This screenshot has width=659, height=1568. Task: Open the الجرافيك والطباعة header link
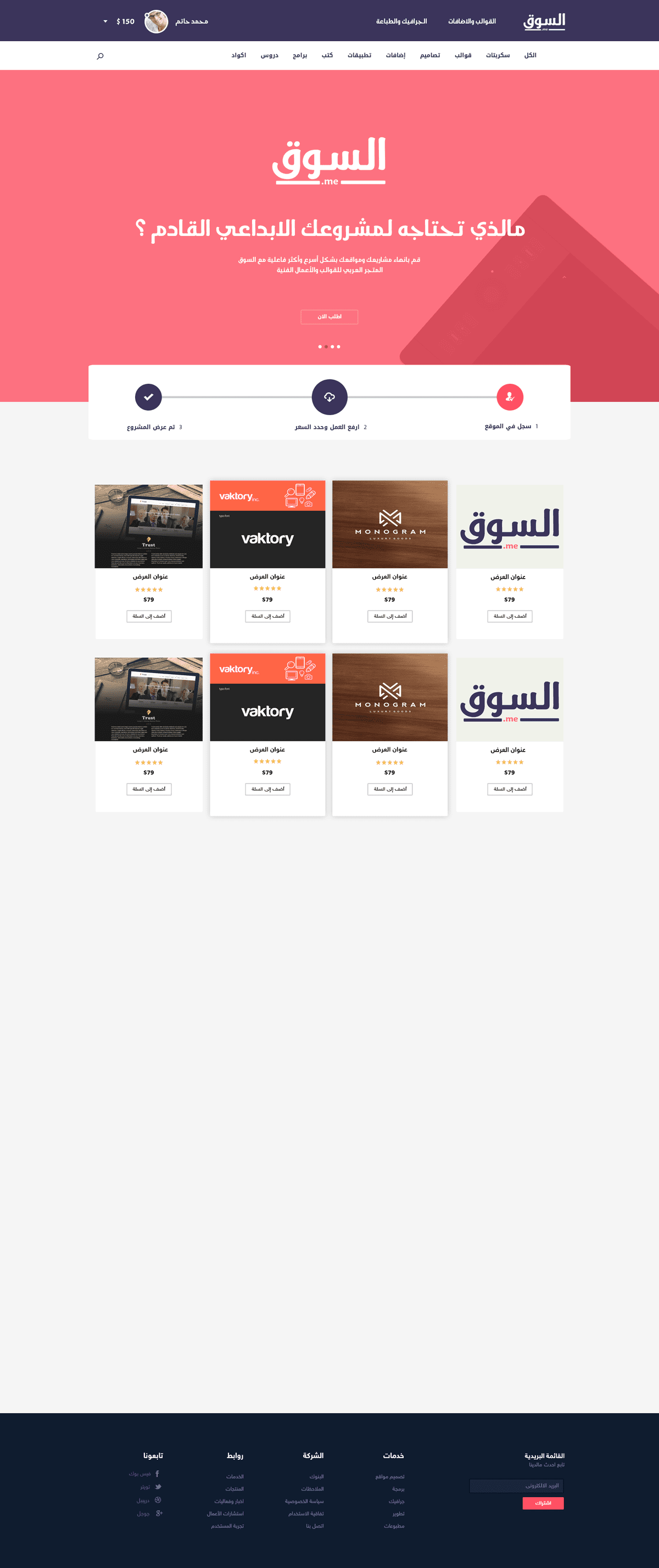(401, 21)
